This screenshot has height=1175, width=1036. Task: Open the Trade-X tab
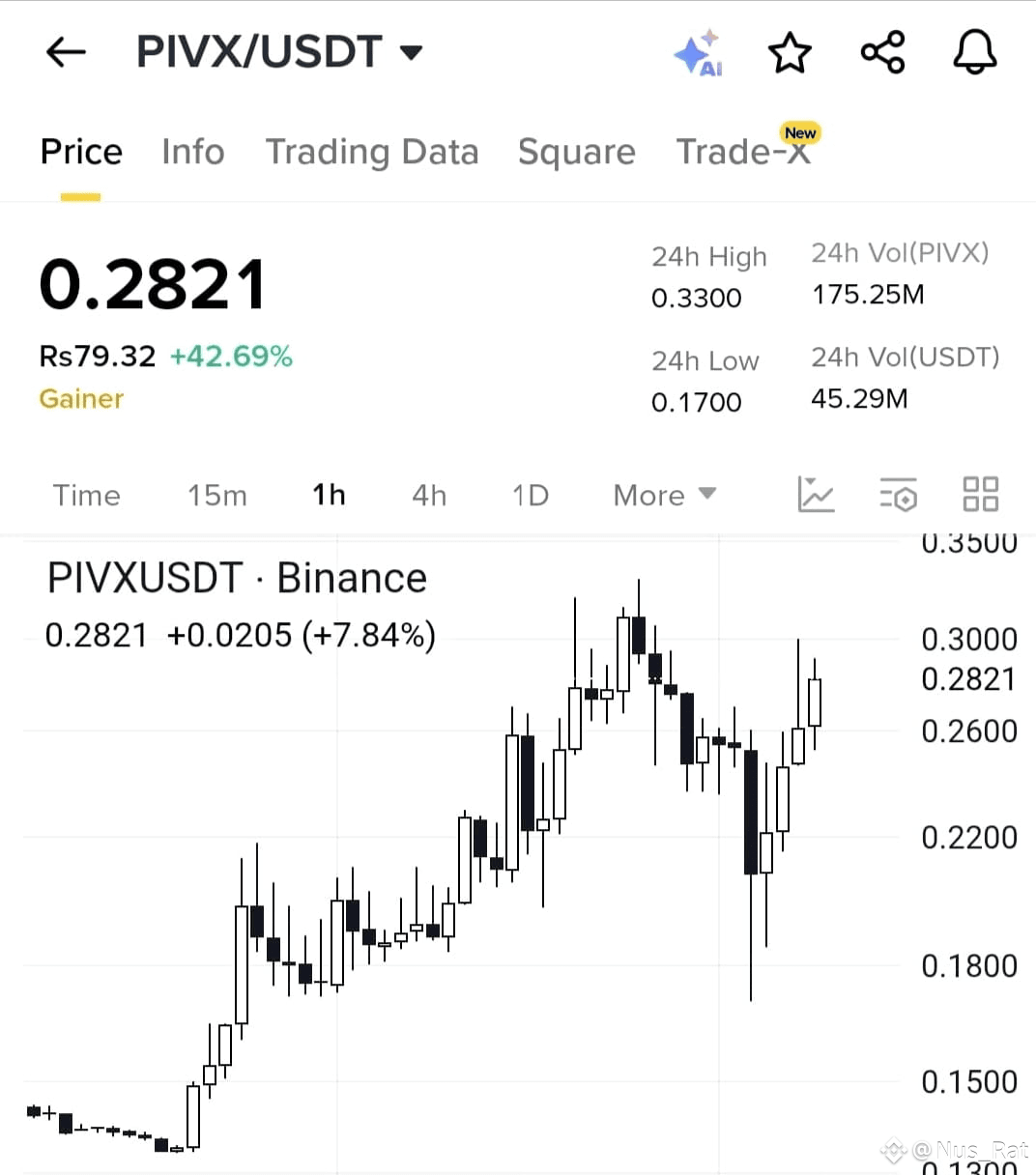tap(744, 150)
